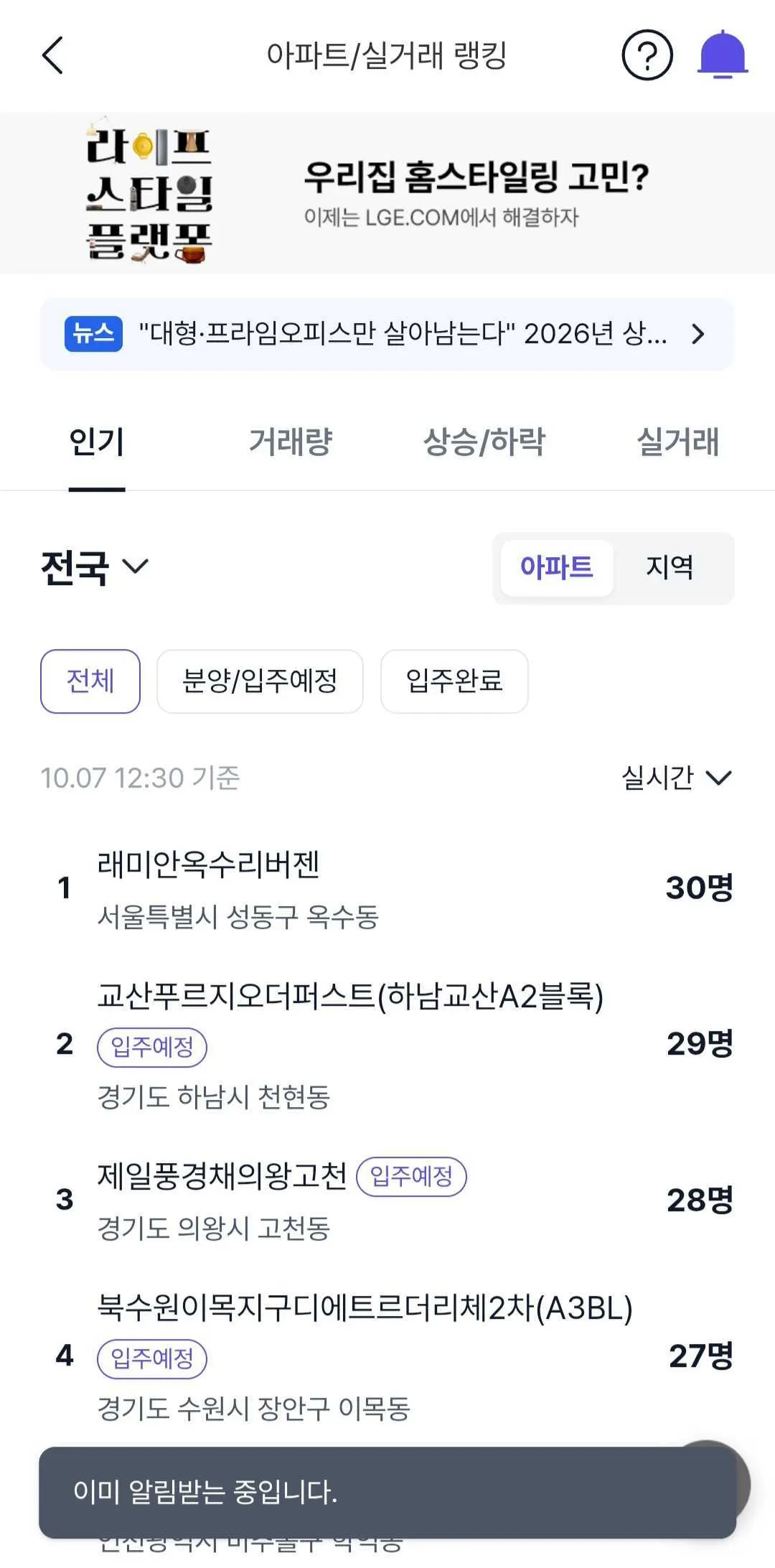Switch to the 거래량 tab
Screen dimensions: 775x1568
click(291, 442)
